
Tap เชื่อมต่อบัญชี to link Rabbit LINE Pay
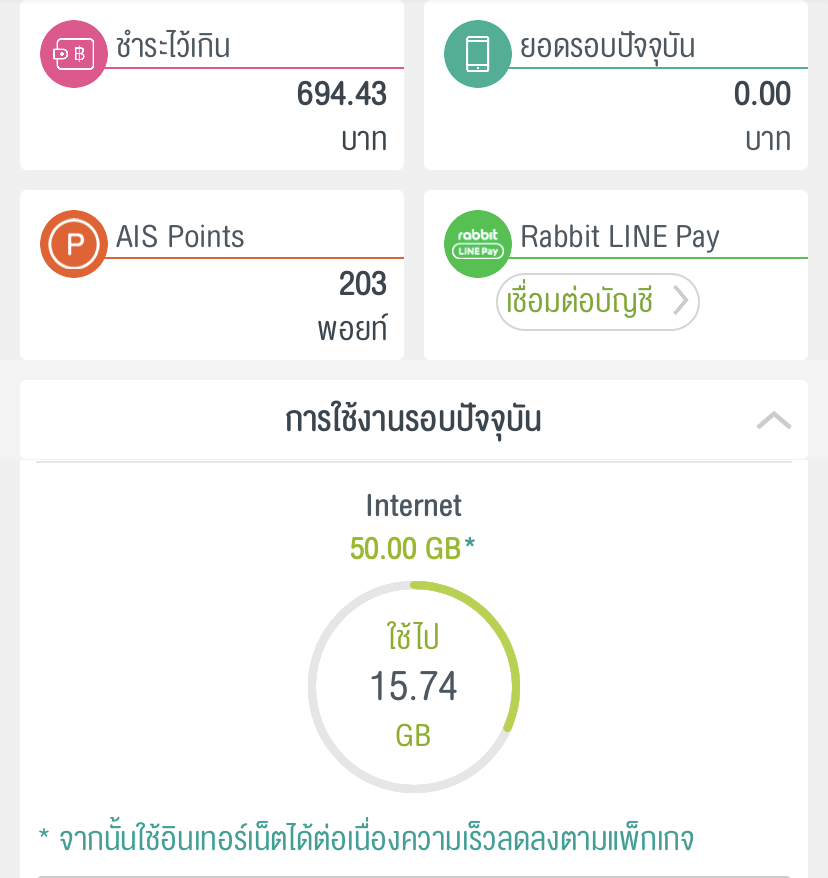click(x=597, y=301)
